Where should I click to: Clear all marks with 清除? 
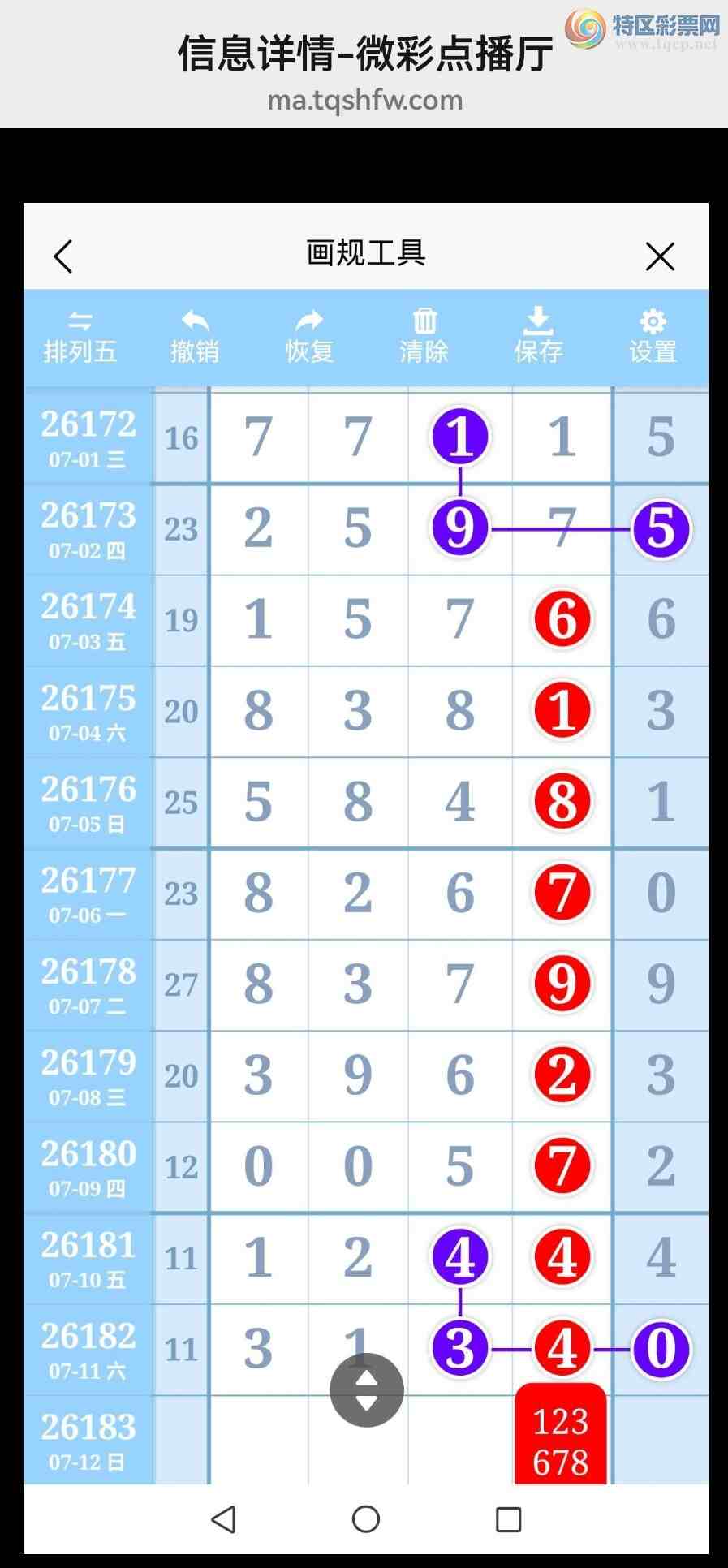(424, 338)
